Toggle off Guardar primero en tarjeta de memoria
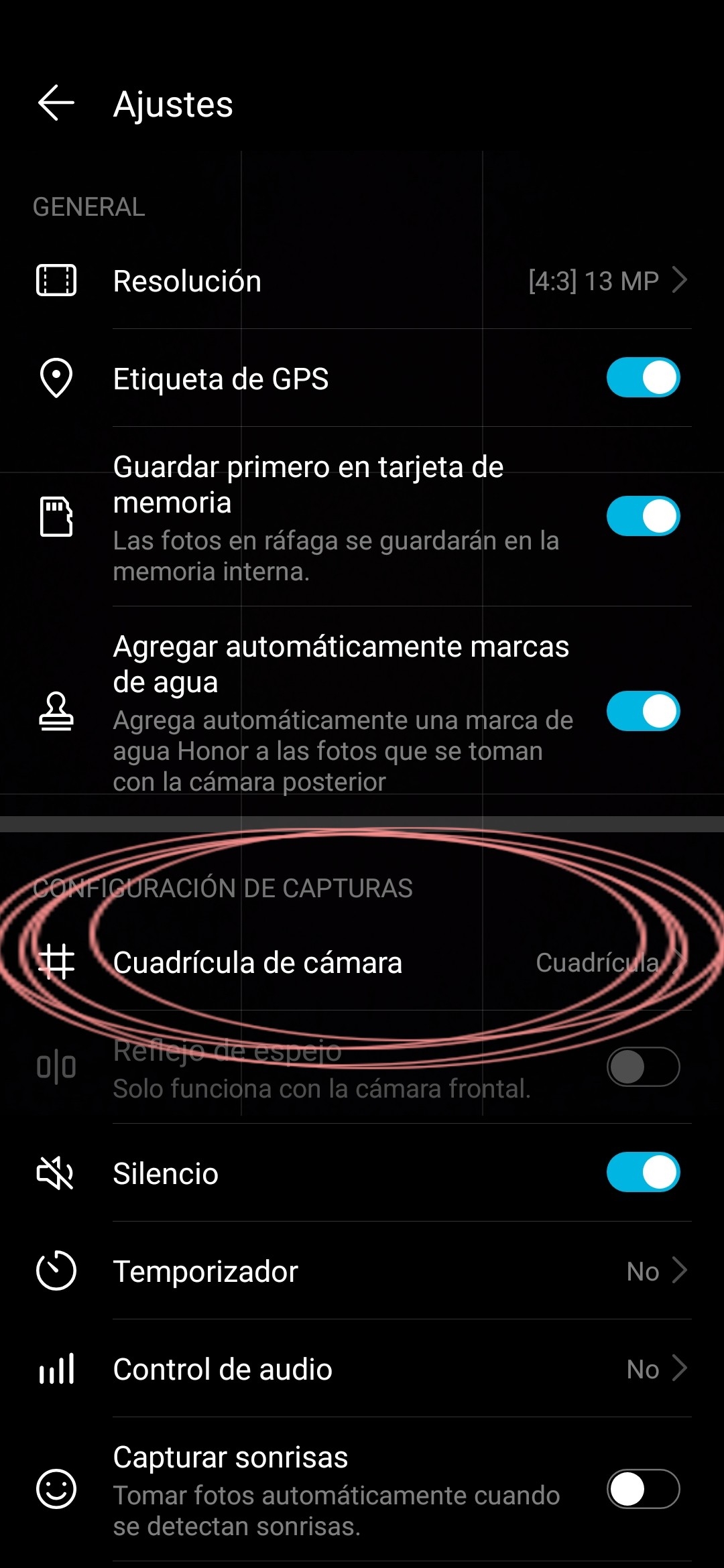This screenshot has height=1568, width=724. pos(642,516)
